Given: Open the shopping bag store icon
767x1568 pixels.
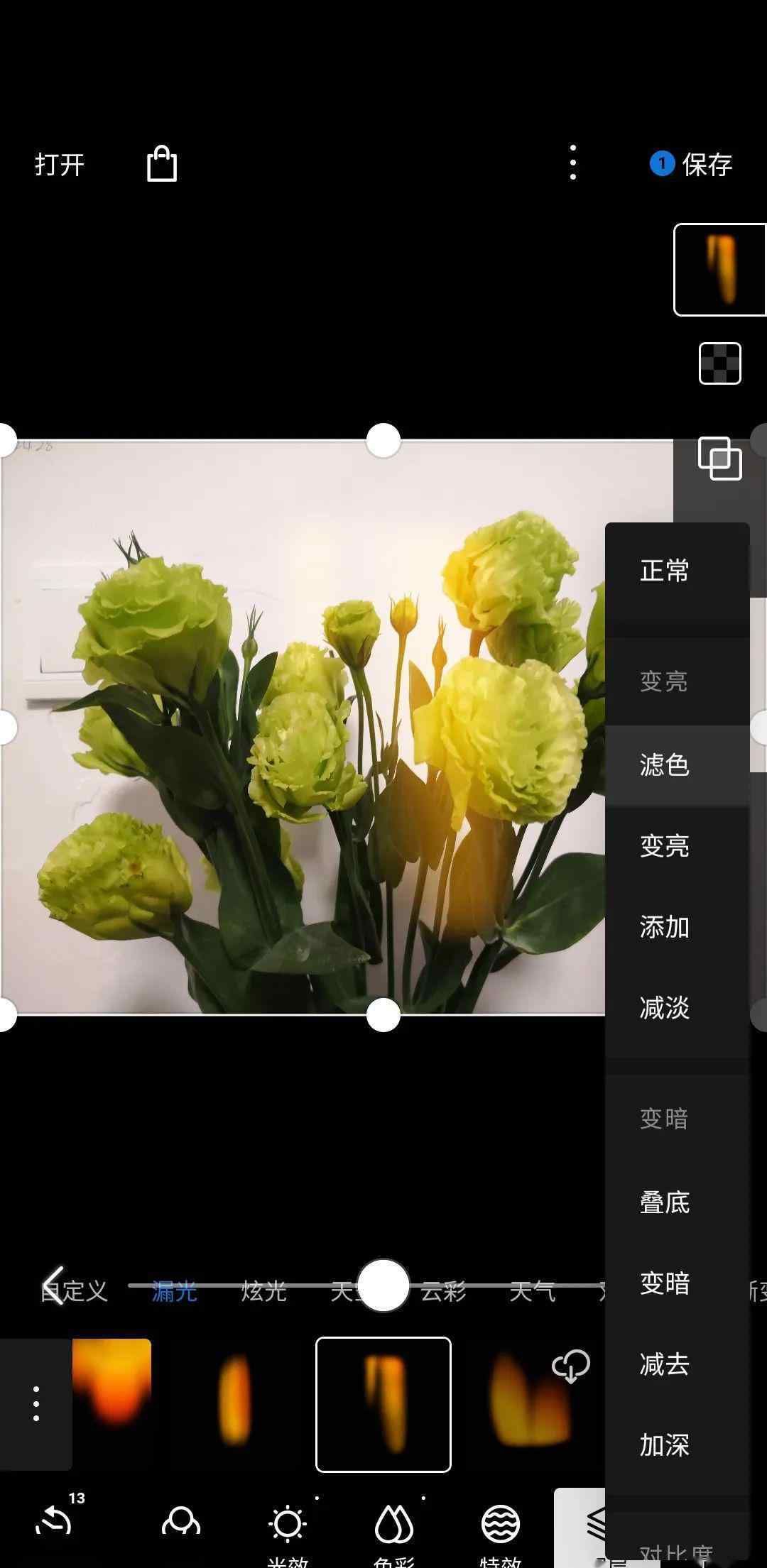Looking at the screenshot, I should pos(162,164).
